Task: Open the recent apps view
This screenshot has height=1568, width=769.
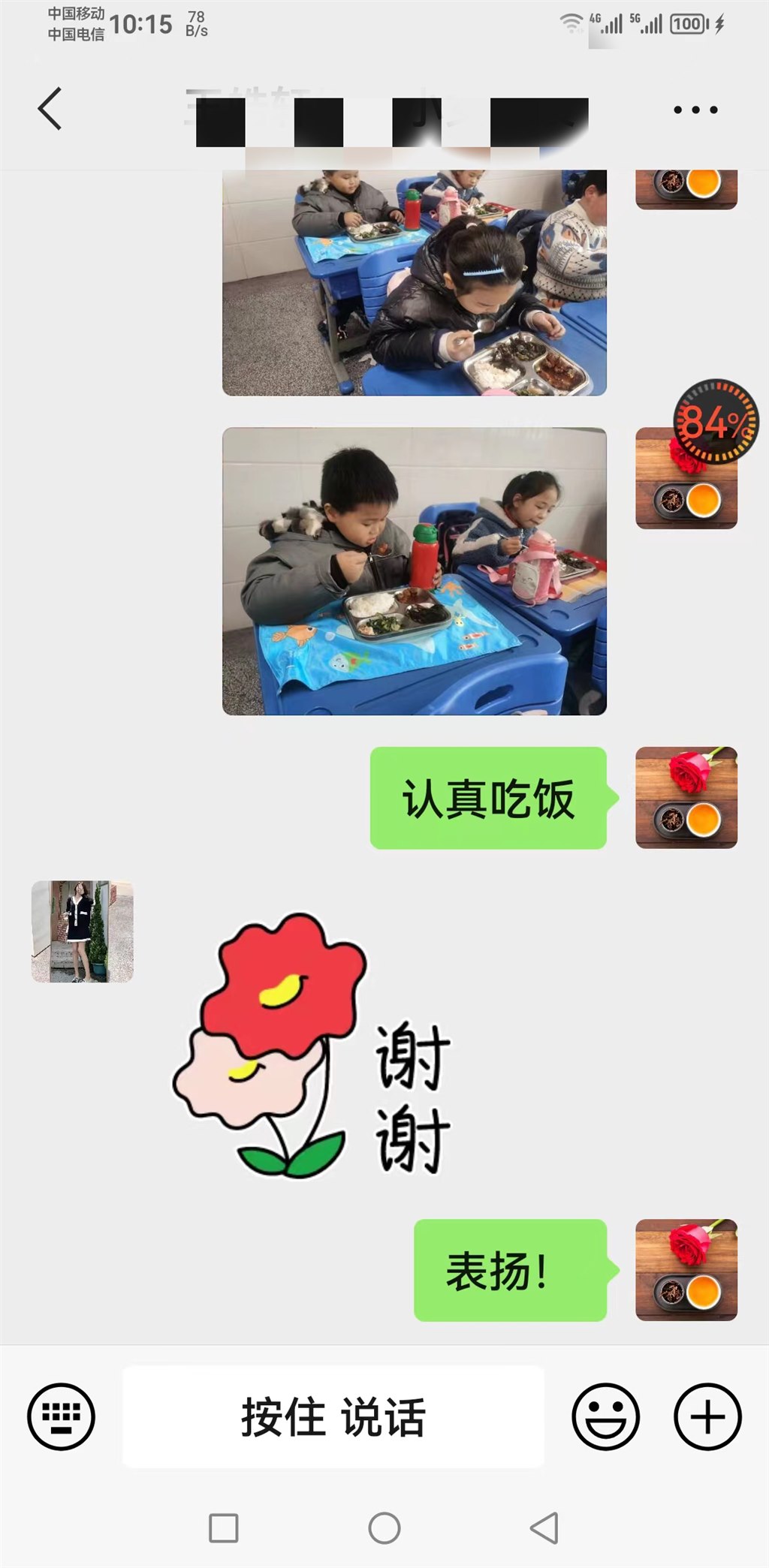Action: pos(223,1527)
